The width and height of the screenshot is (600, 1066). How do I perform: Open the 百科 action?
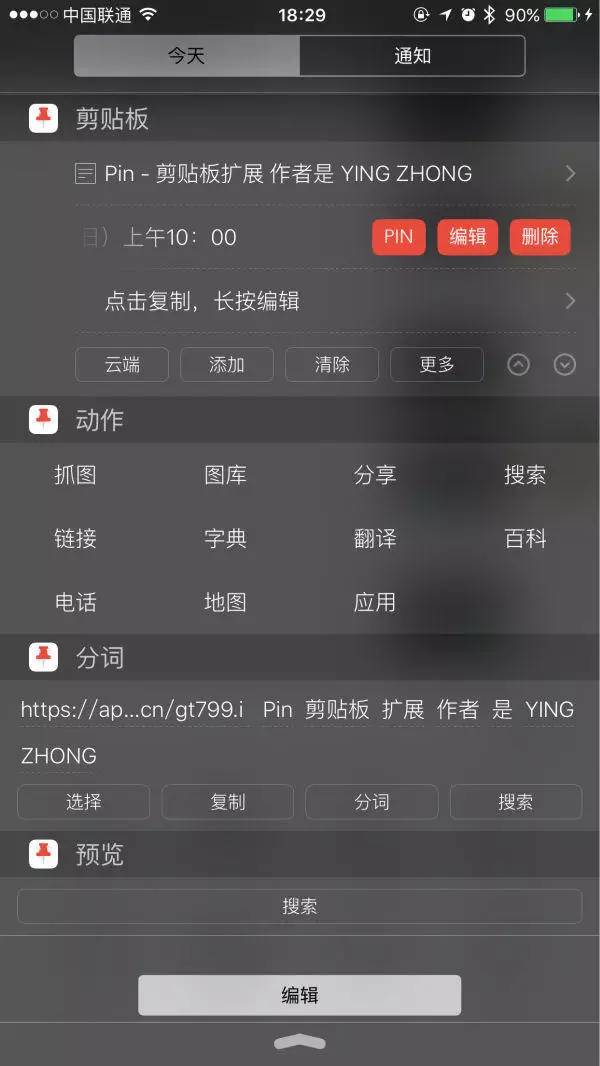coord(525,539)
